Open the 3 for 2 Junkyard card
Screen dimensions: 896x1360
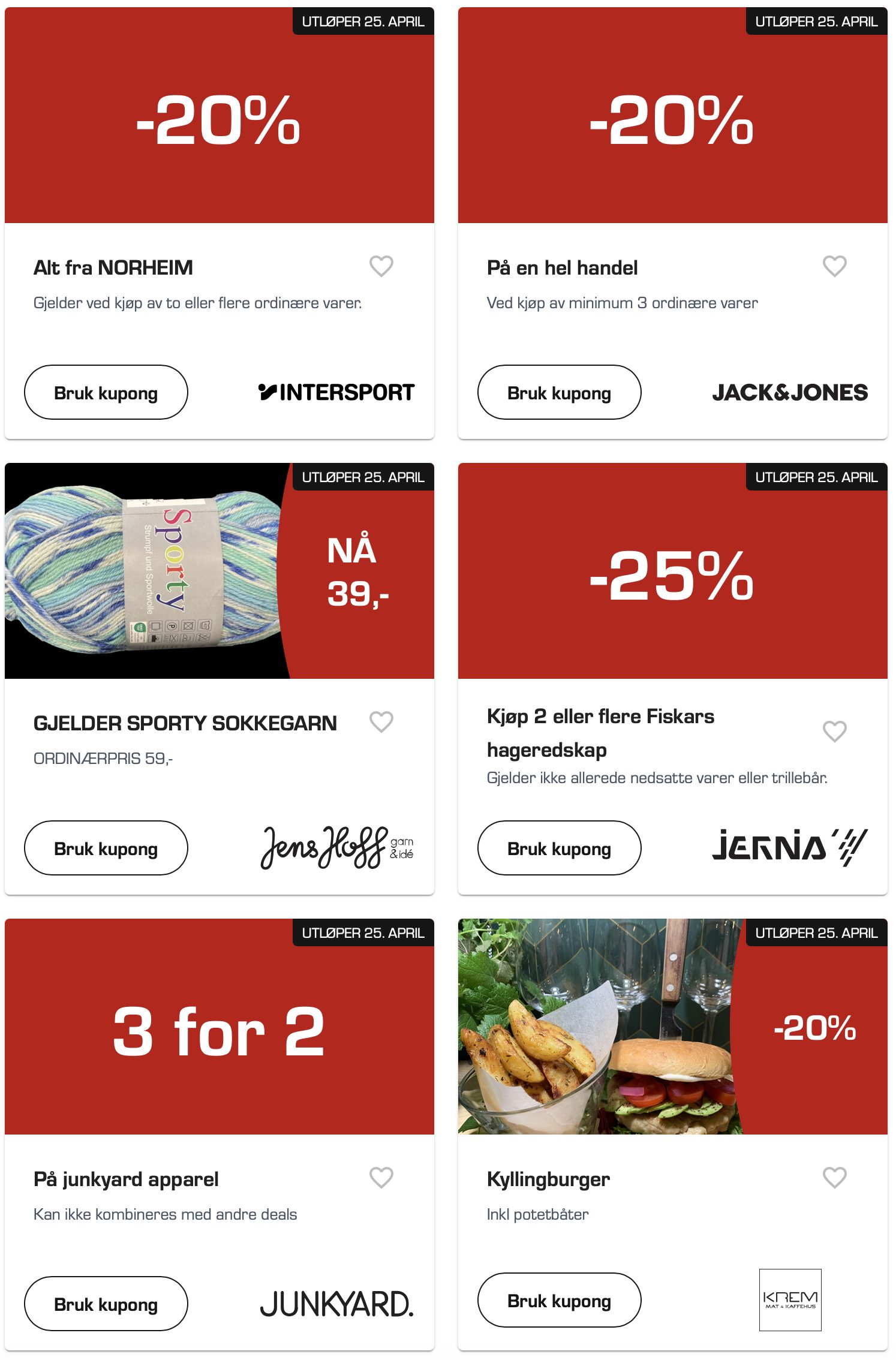click(219, 1031)
